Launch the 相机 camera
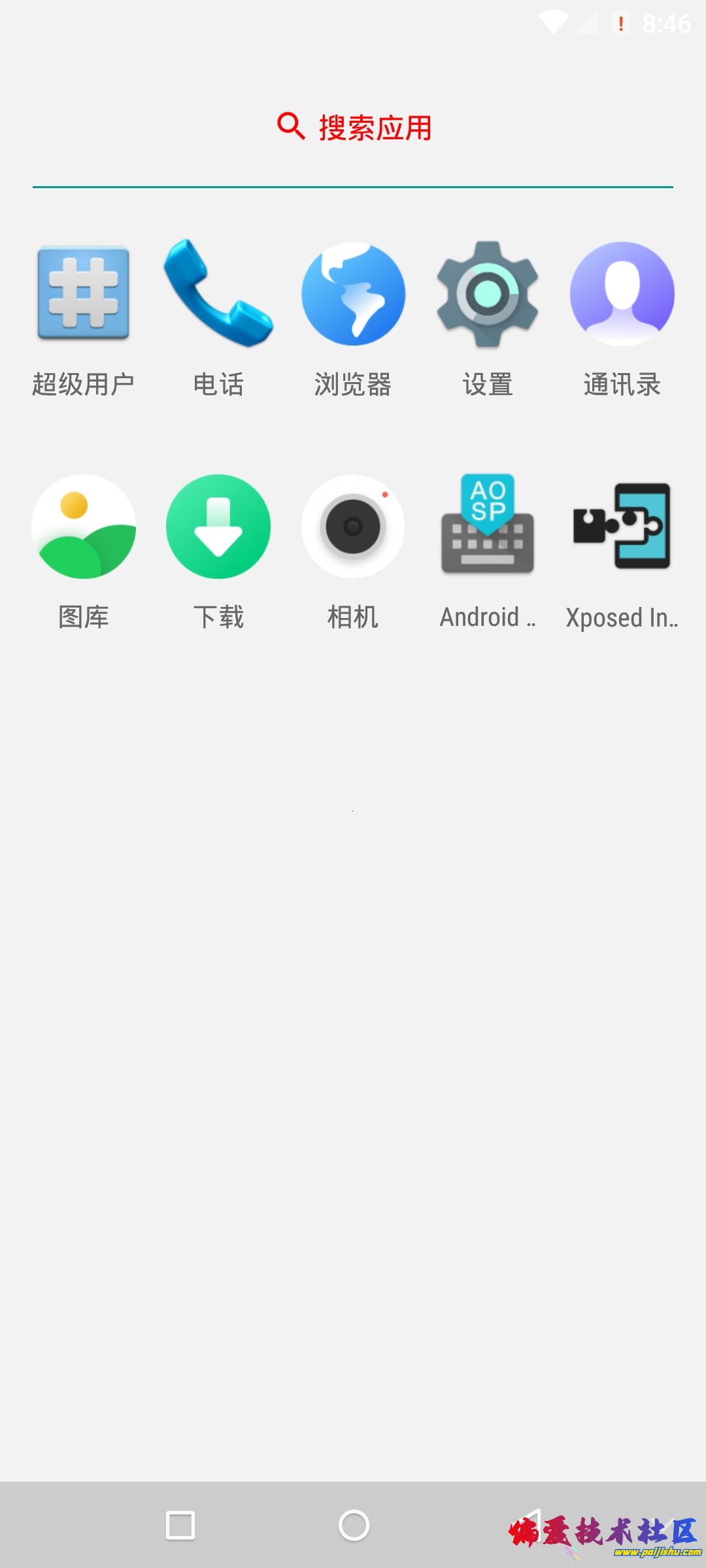 tap(353, 527)
